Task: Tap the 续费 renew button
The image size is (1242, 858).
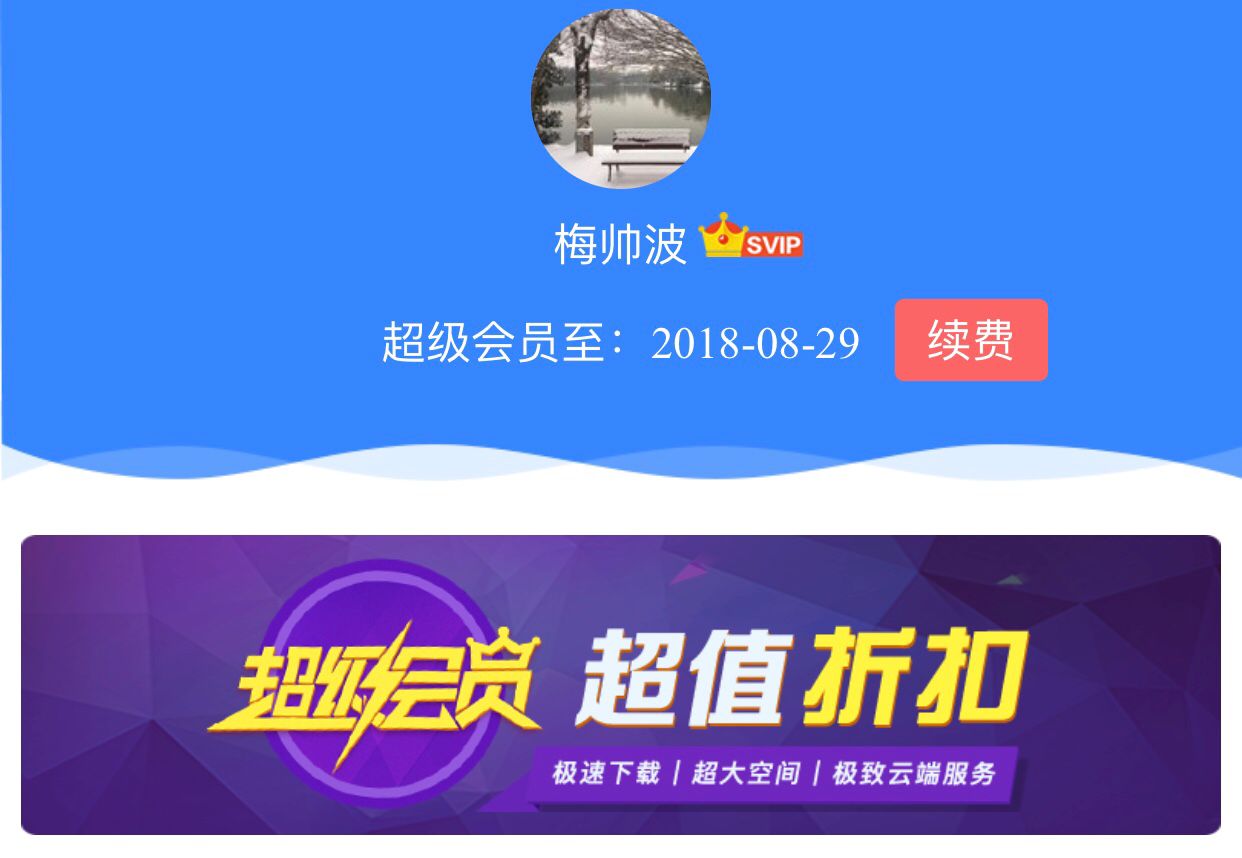Action: tap(970, 340)
